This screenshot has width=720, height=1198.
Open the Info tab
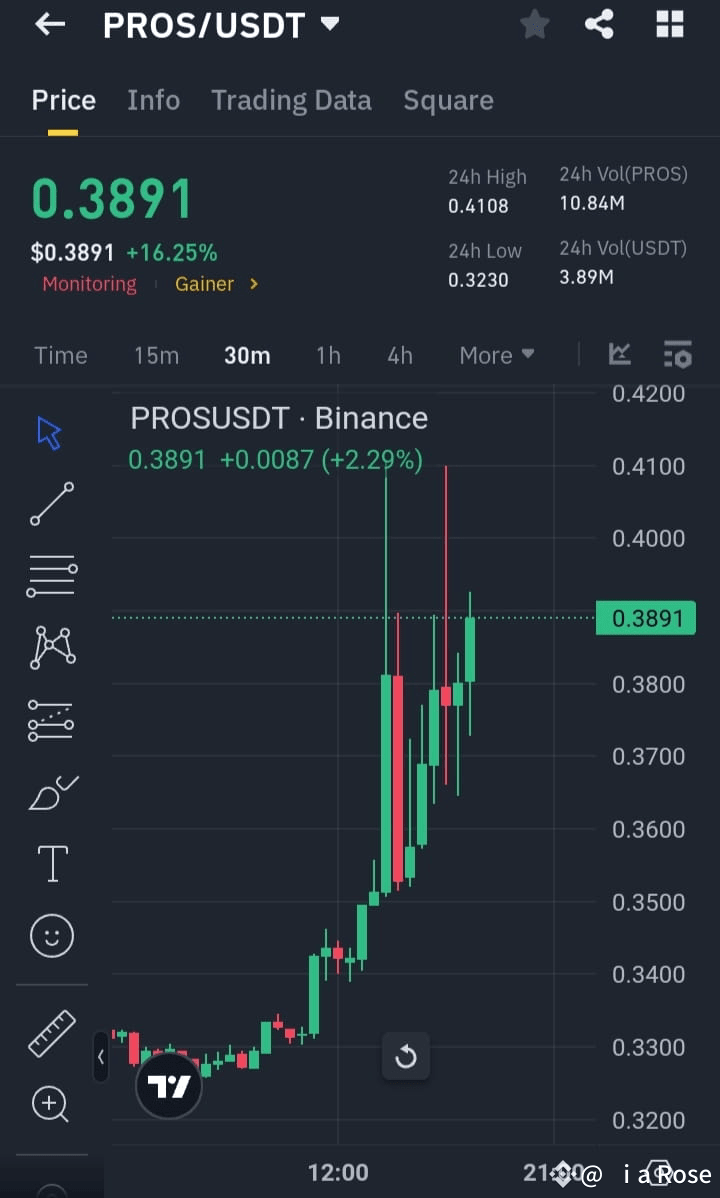pyautogui.click(x=153, y=100)
